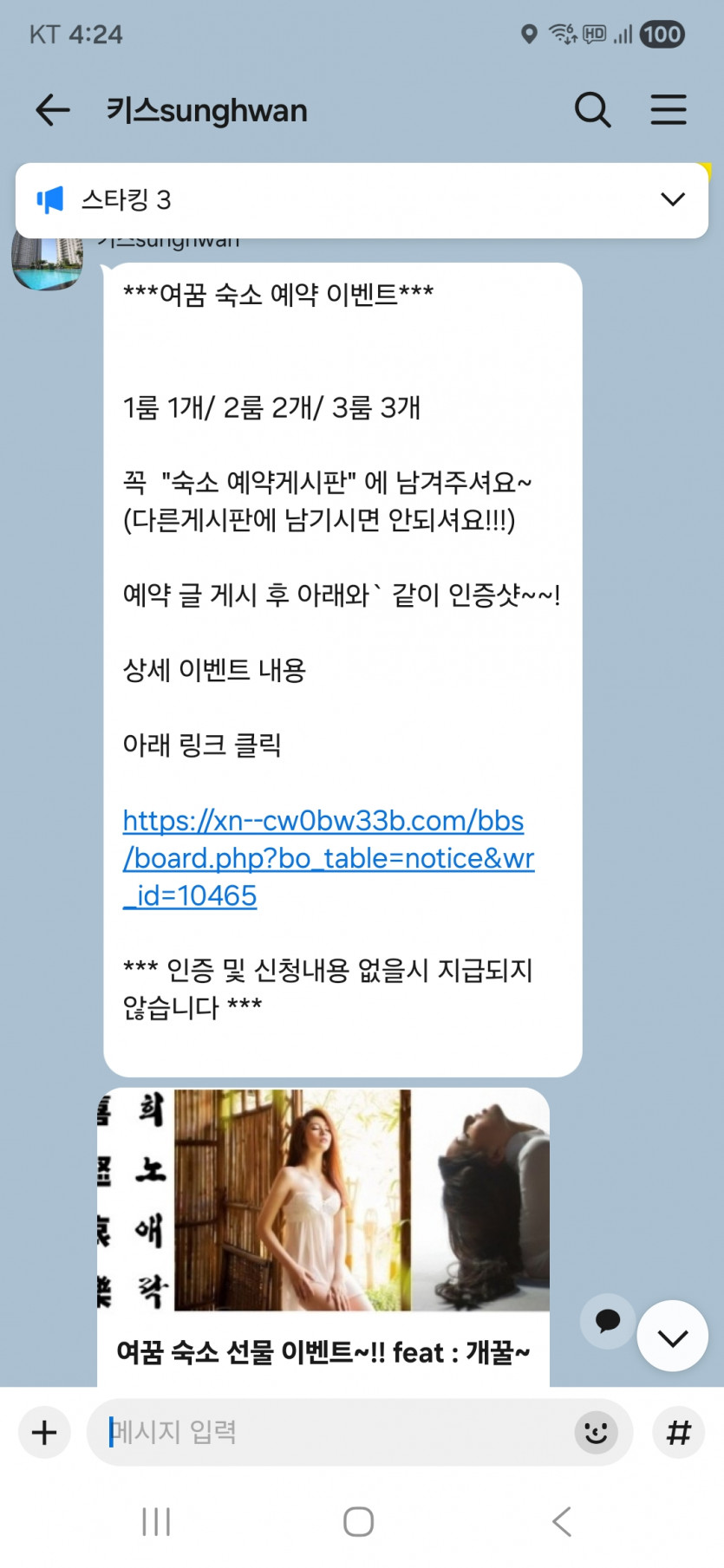Search within this chat
This screenshot has height=1568, width=724.
point(593,110)
